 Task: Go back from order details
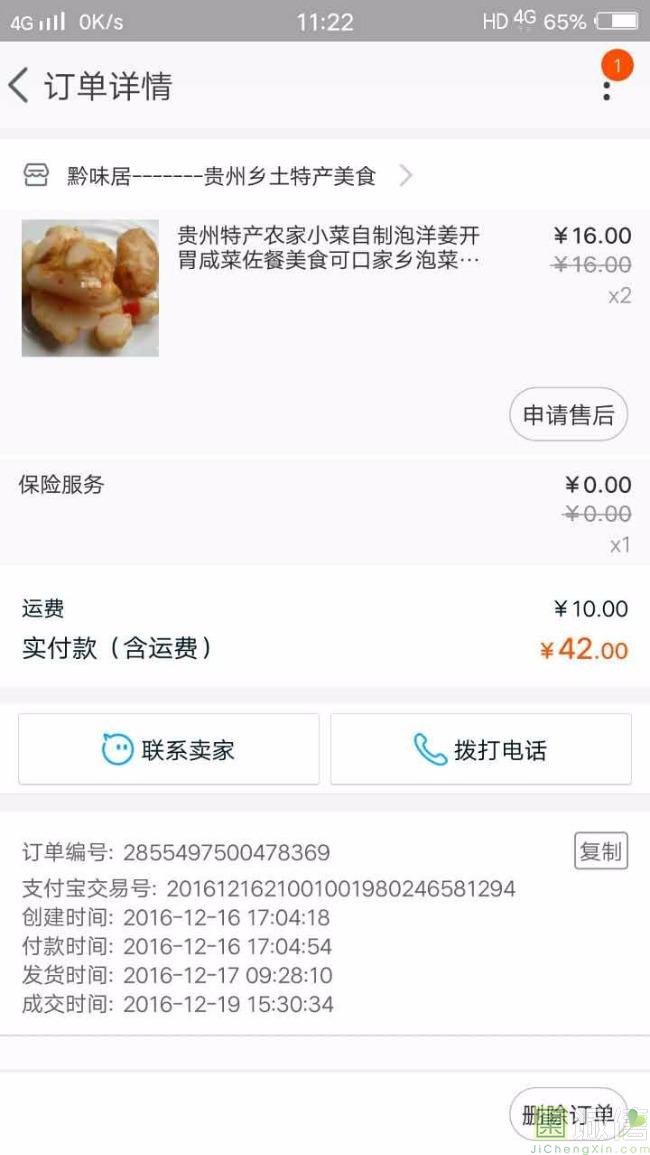(x=19, y=86)
